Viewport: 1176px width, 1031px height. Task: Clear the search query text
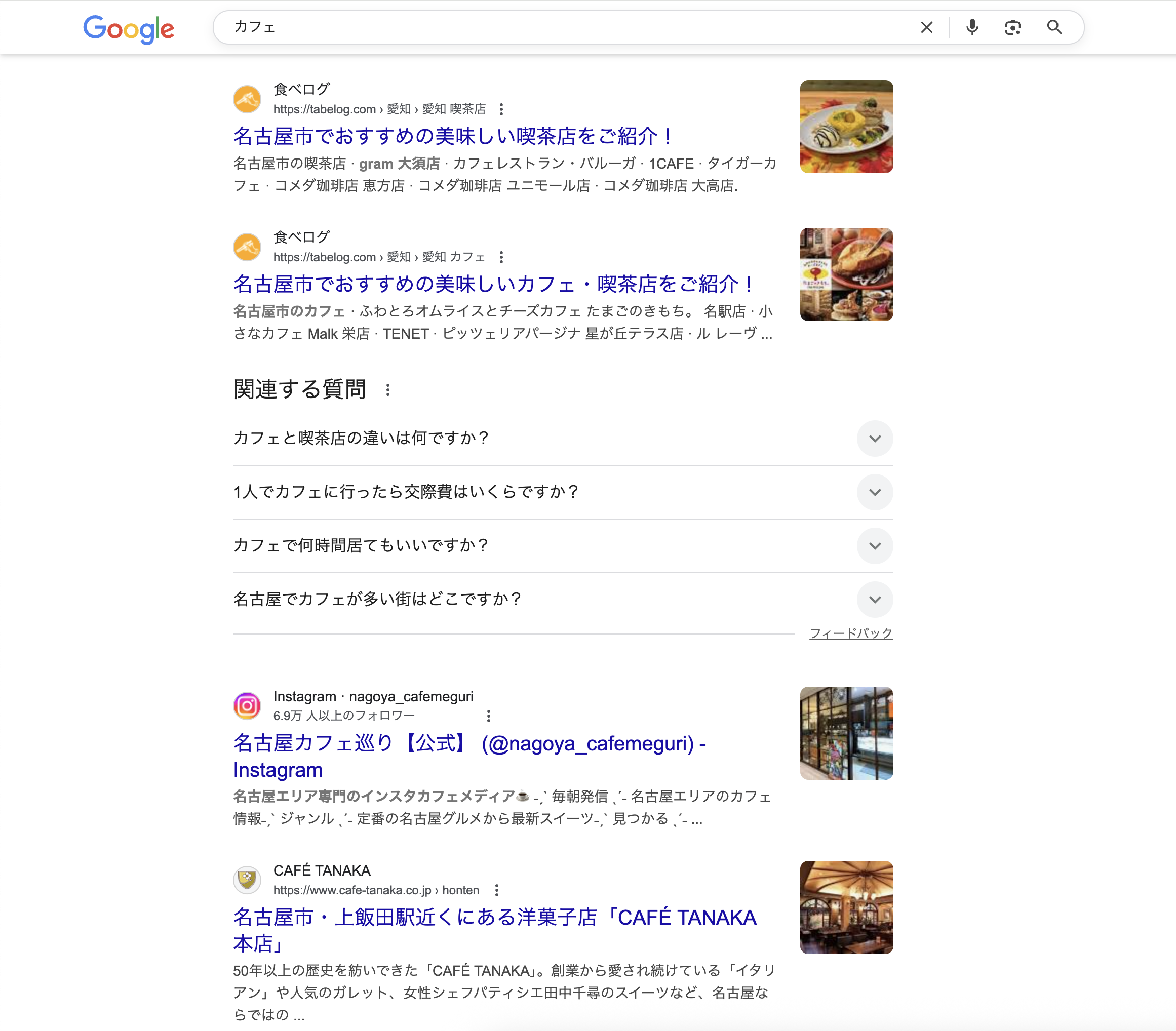pyautogui.click(x=926, y=27)
